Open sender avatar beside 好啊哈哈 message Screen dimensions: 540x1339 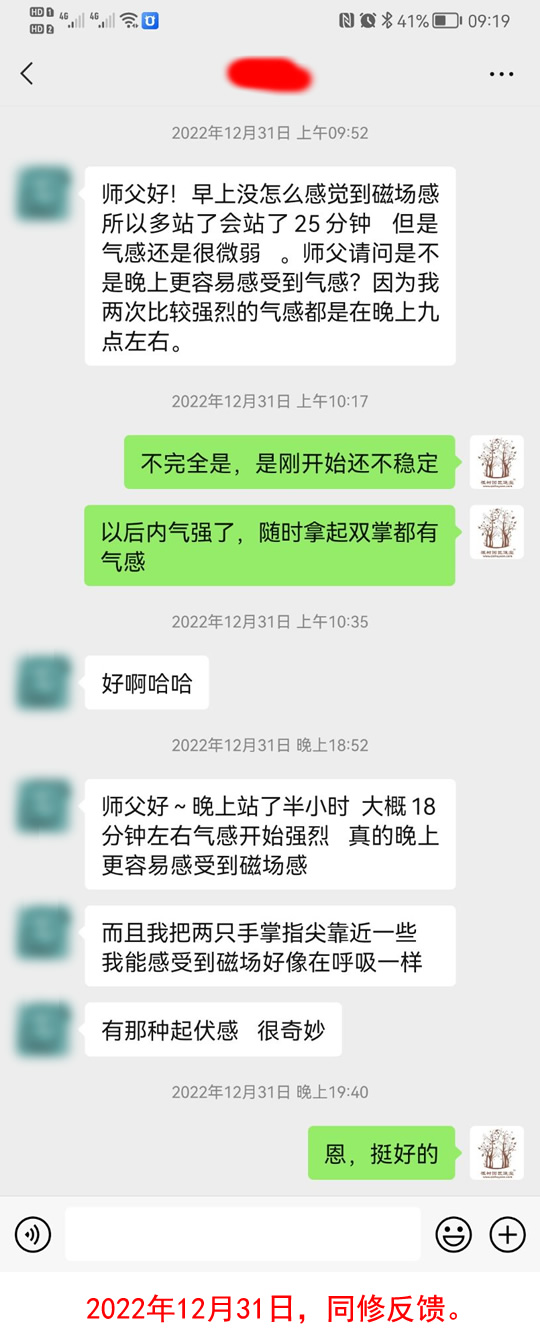tap(43, 683)
